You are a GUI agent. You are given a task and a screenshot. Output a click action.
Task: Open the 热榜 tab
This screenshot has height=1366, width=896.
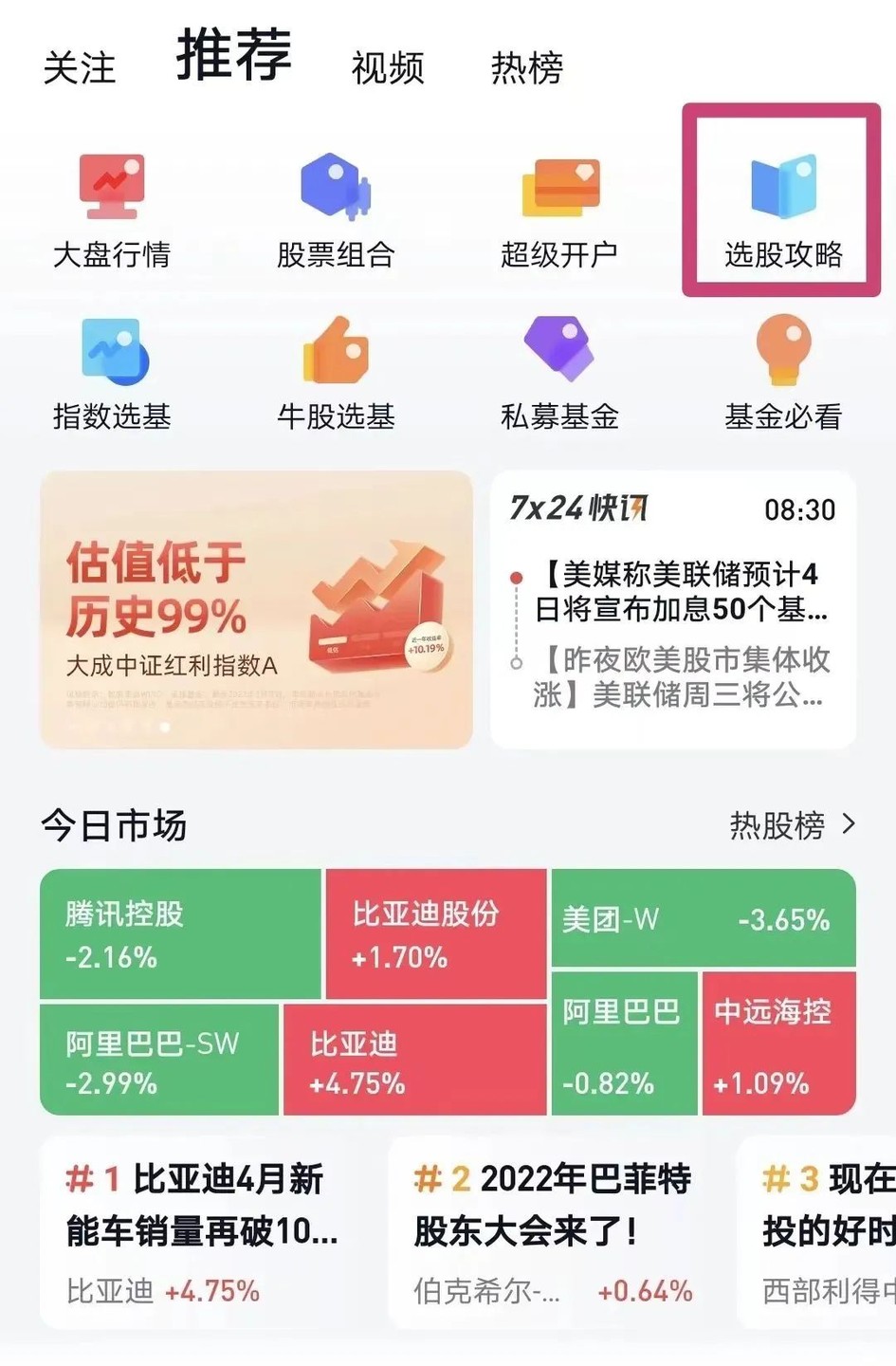click(526, 68)
